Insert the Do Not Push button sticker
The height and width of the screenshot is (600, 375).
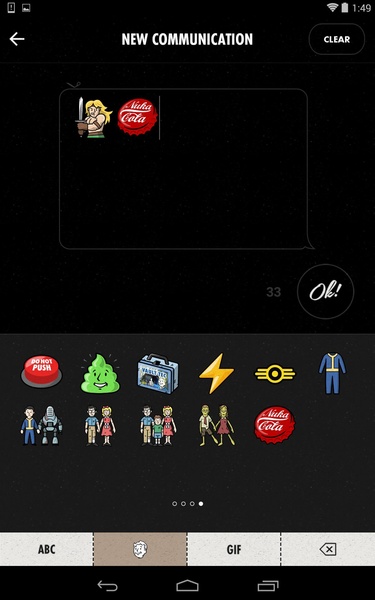click(x=41, y=372)
